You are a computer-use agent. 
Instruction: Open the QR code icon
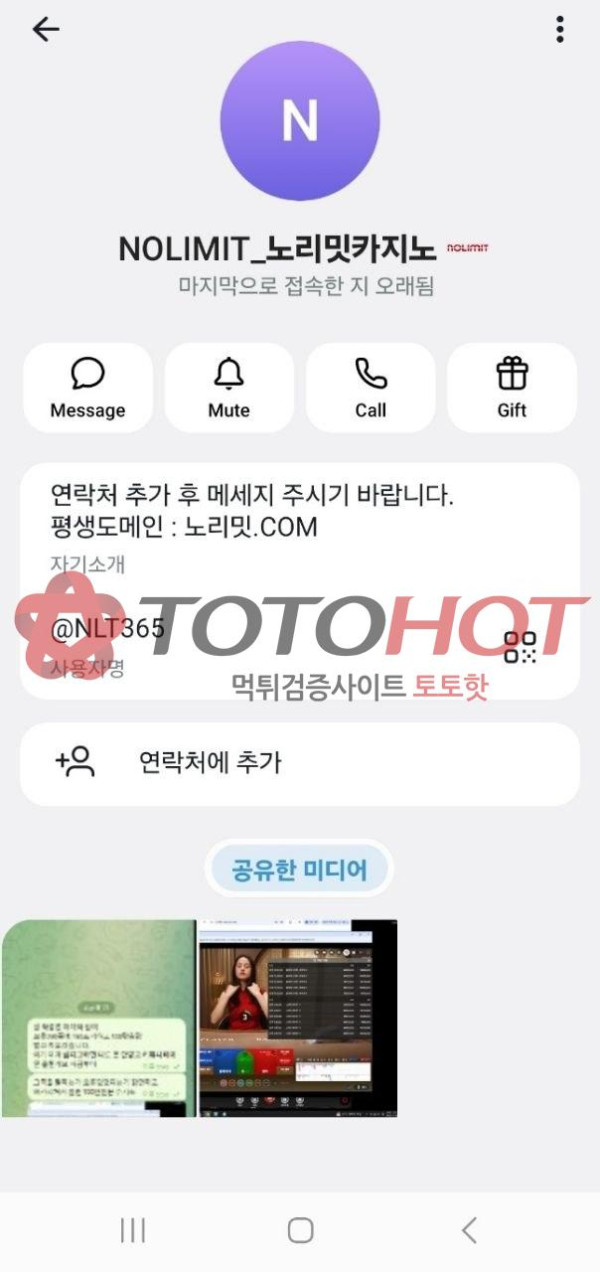click(x=520, y=647)
